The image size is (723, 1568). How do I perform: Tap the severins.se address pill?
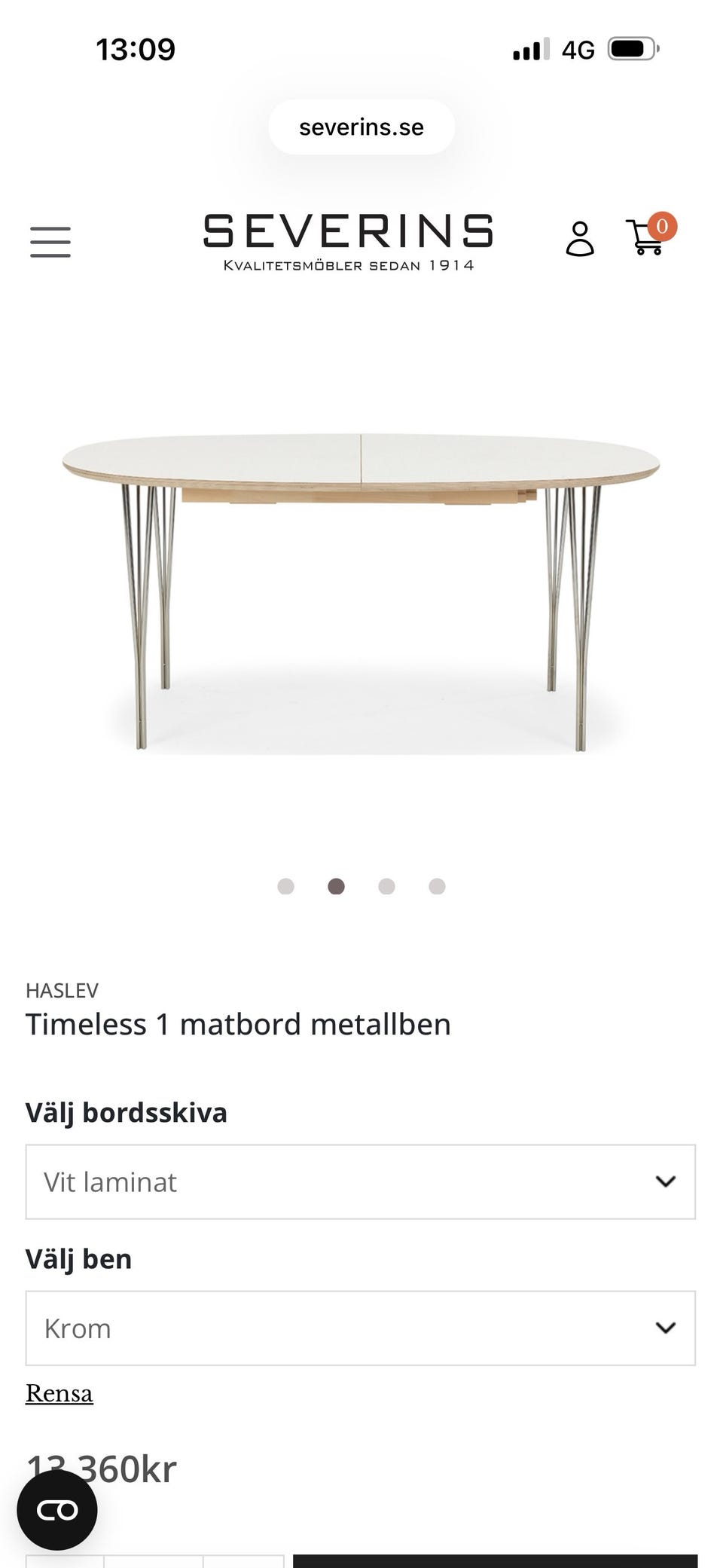coord(361,127)
